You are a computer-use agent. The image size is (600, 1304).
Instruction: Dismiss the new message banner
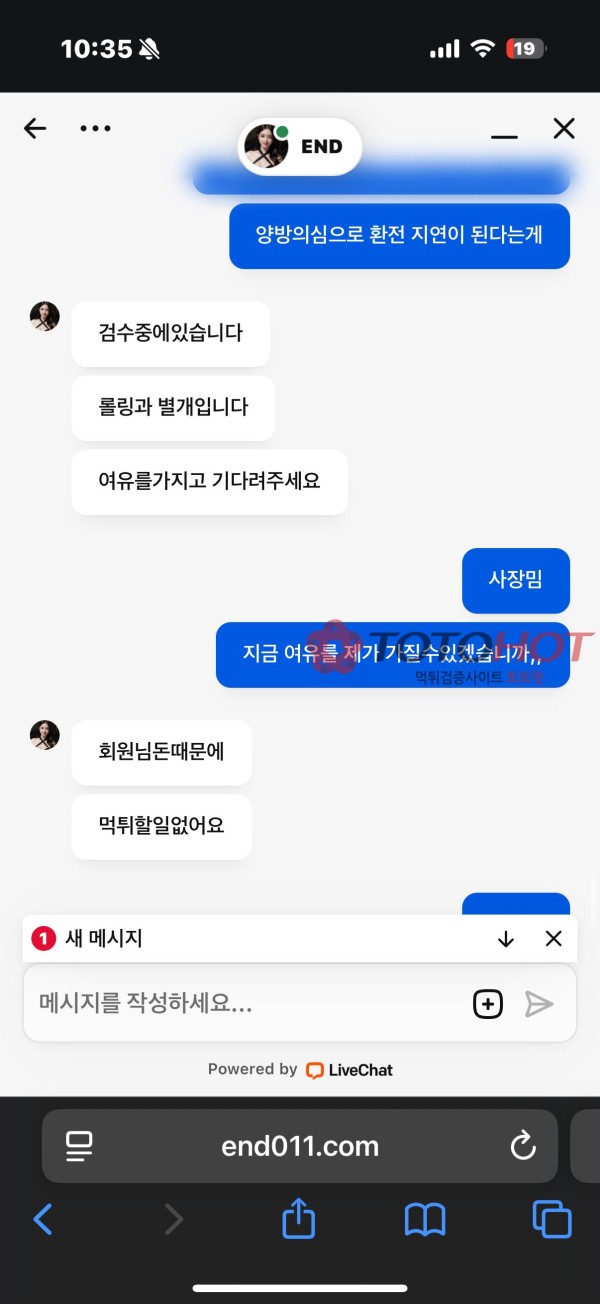553,939
